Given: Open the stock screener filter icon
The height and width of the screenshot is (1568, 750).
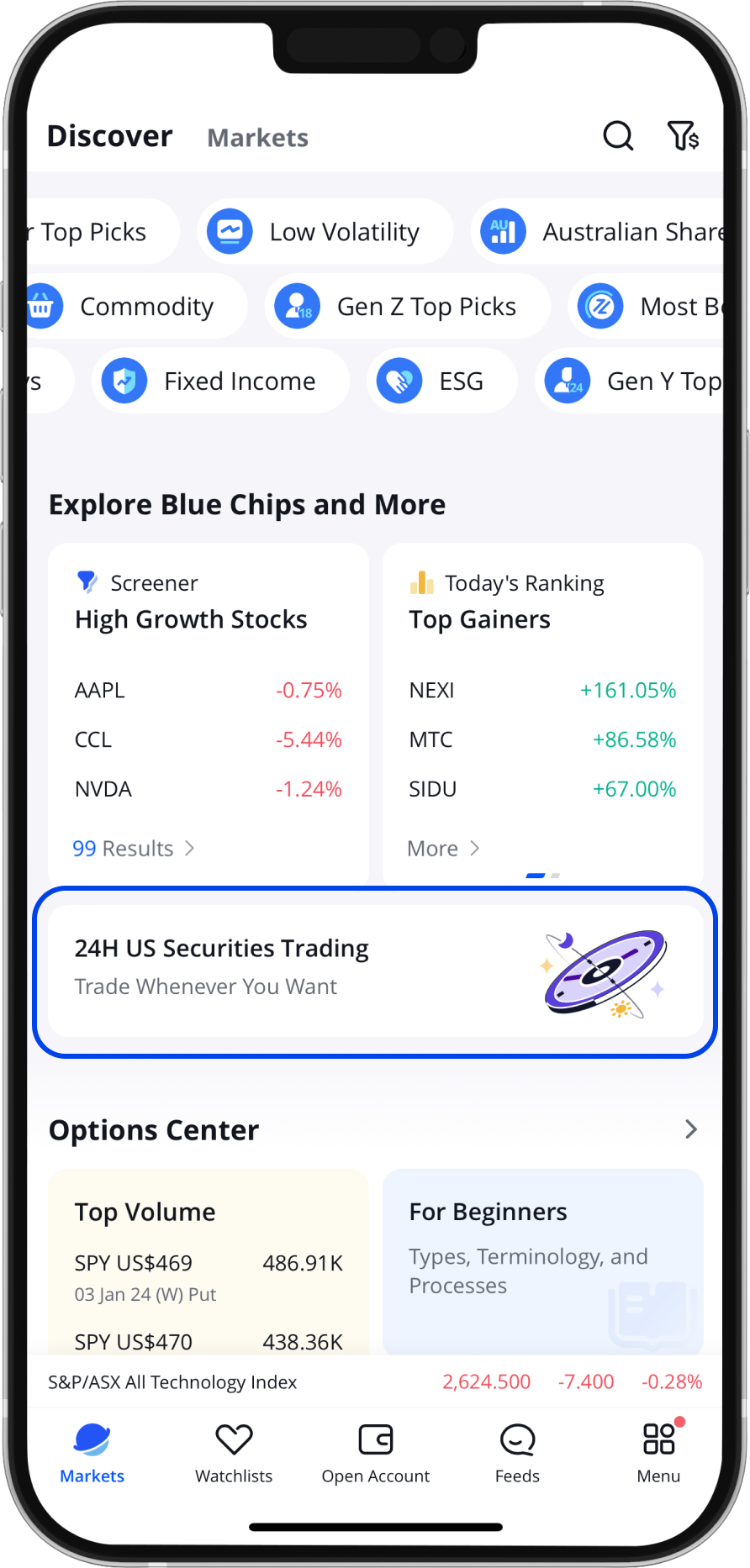Looking at the screenshot, I should 683,135.
